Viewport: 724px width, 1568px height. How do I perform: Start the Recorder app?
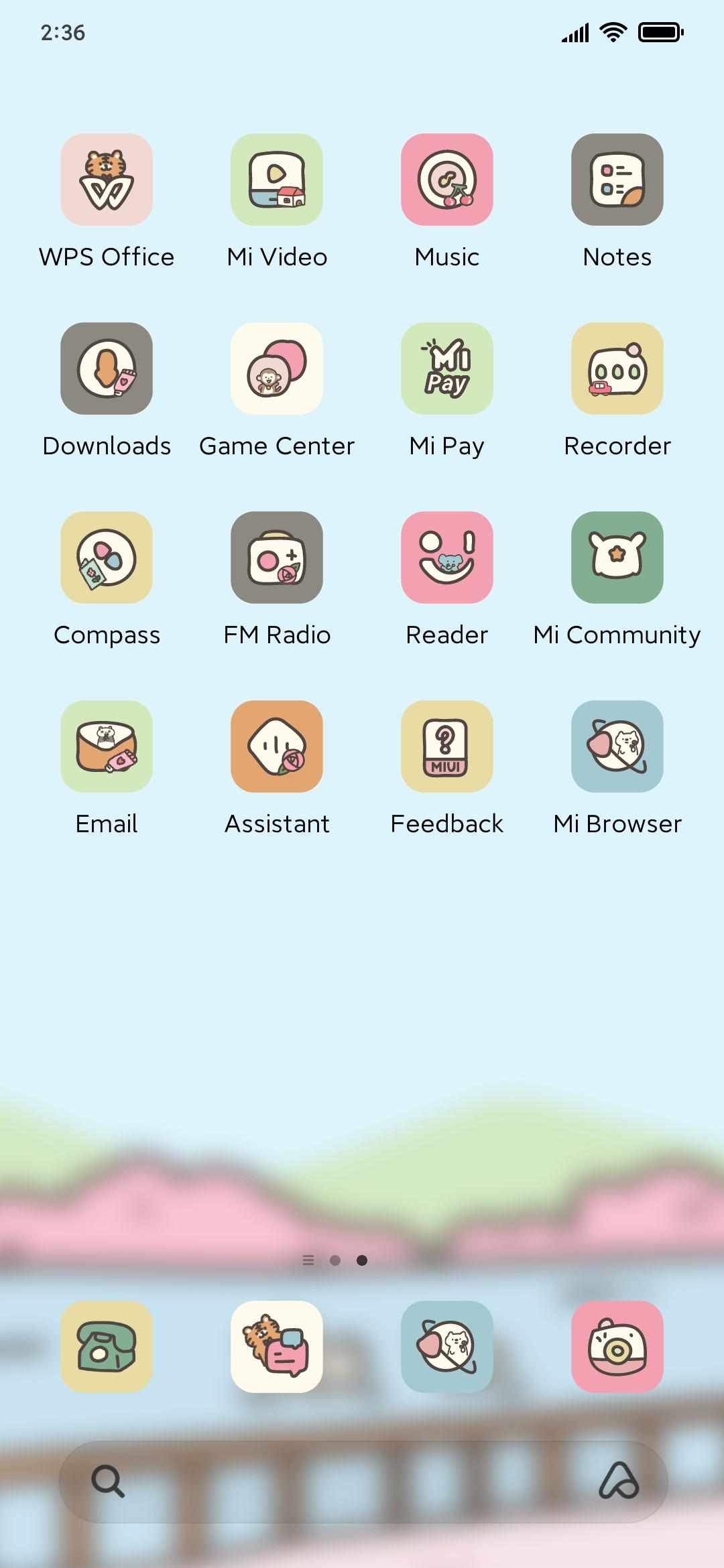pyautogui.click(x=617, y=369)
